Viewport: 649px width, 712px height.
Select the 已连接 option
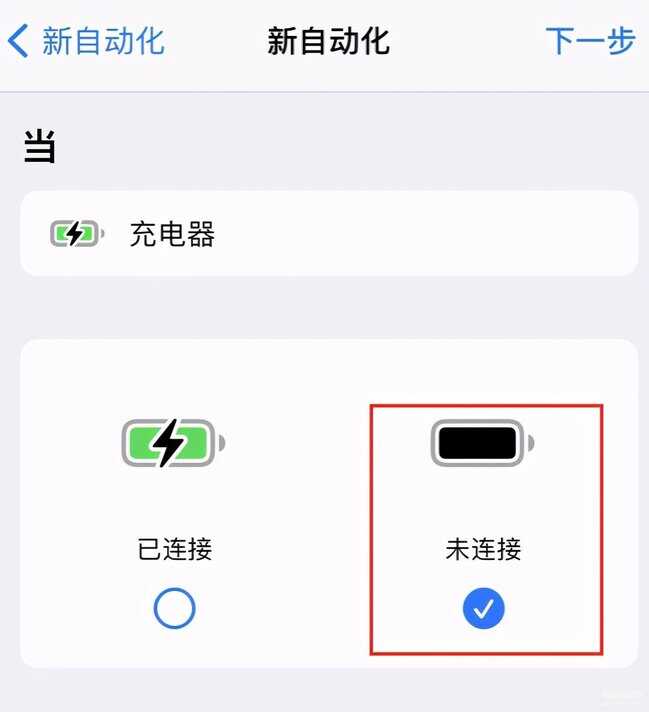[175, 607]
